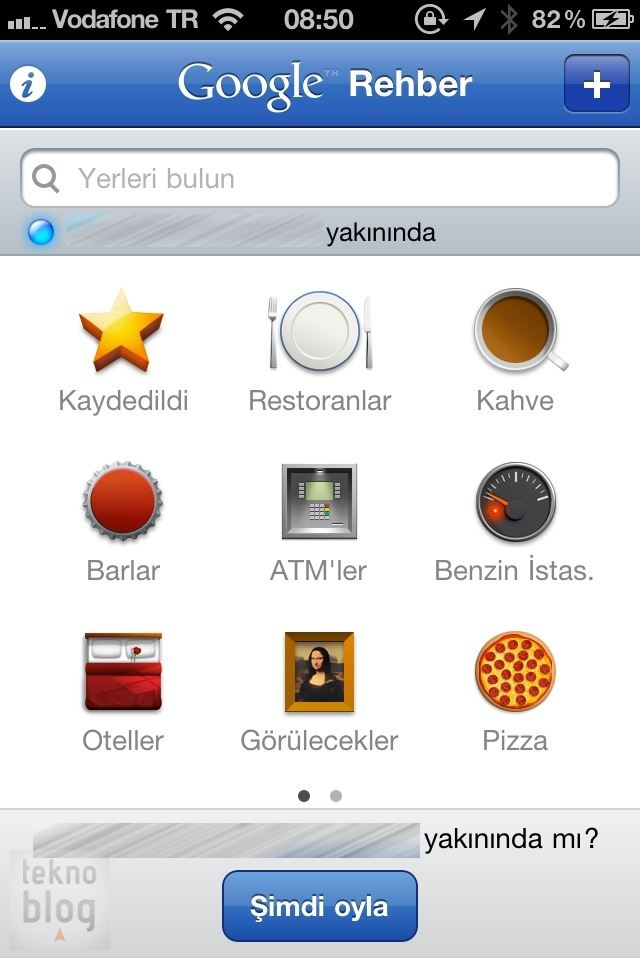The width and height of the screenshot is (640, 960).
Task: Focus the 'Yerleri bulun' search field
Action: 320,179
